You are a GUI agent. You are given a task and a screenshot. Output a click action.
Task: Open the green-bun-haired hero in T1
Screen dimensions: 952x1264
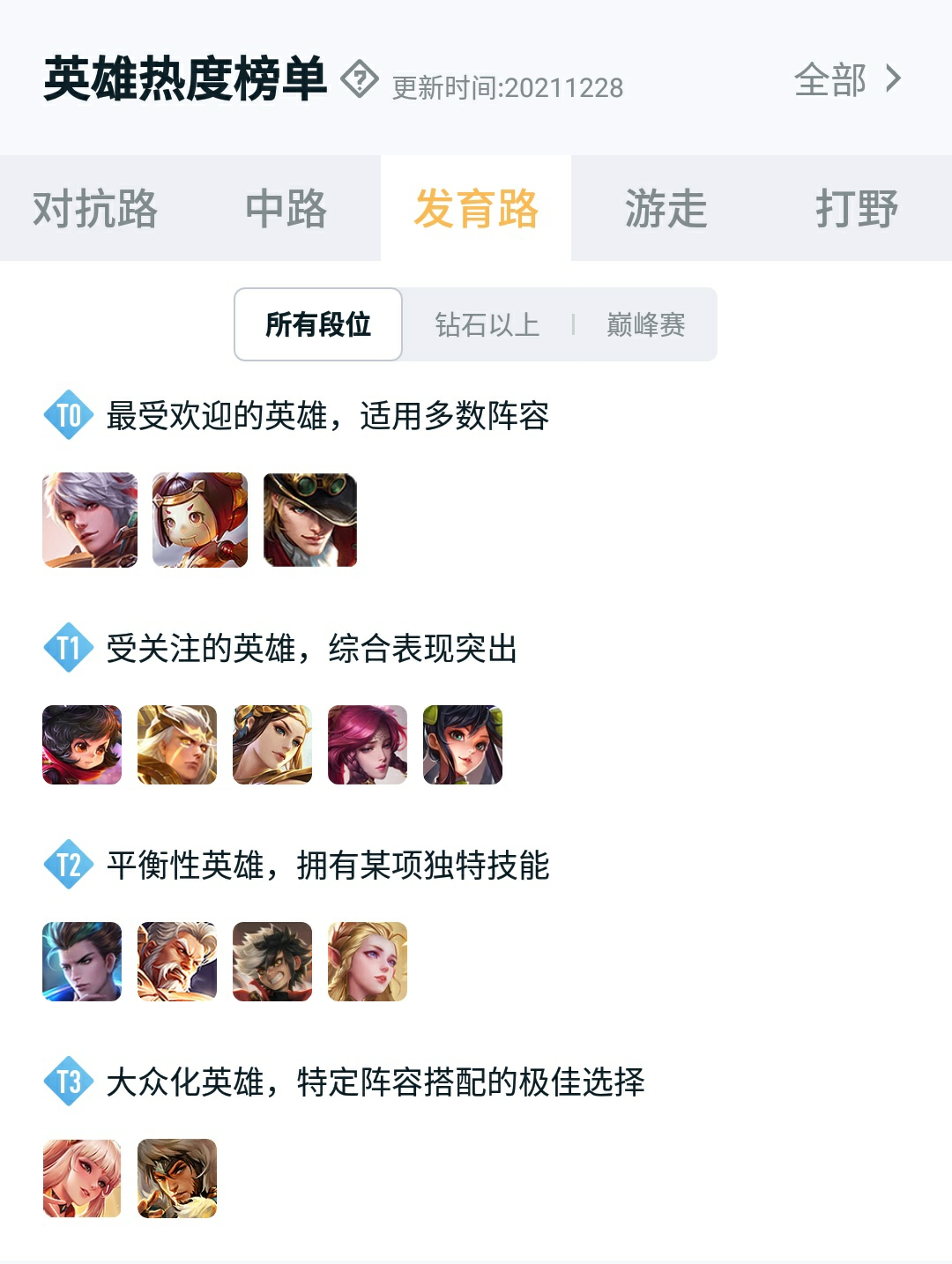(x=463, y=745)
